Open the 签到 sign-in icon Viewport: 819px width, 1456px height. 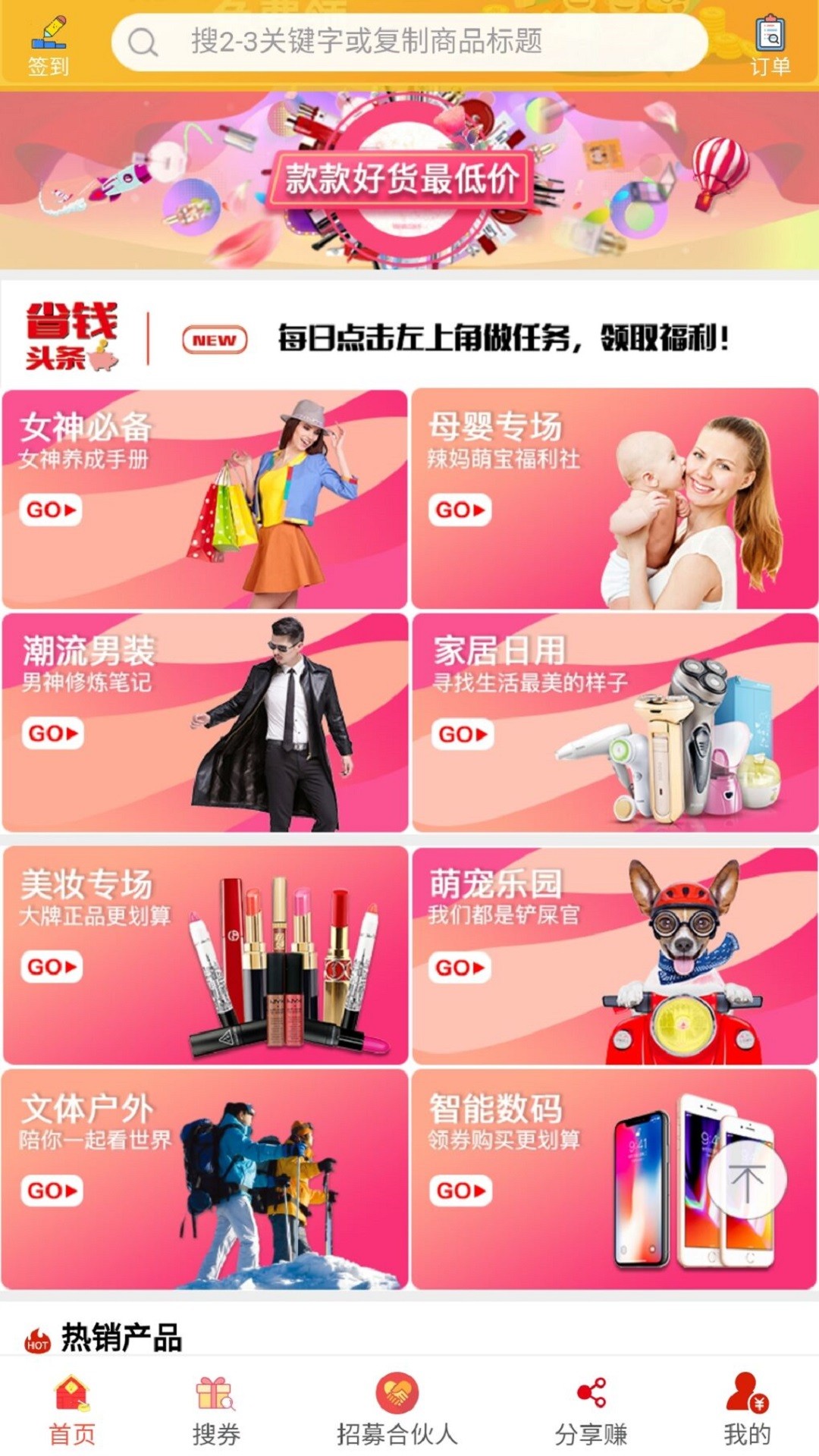click(48, 46)
